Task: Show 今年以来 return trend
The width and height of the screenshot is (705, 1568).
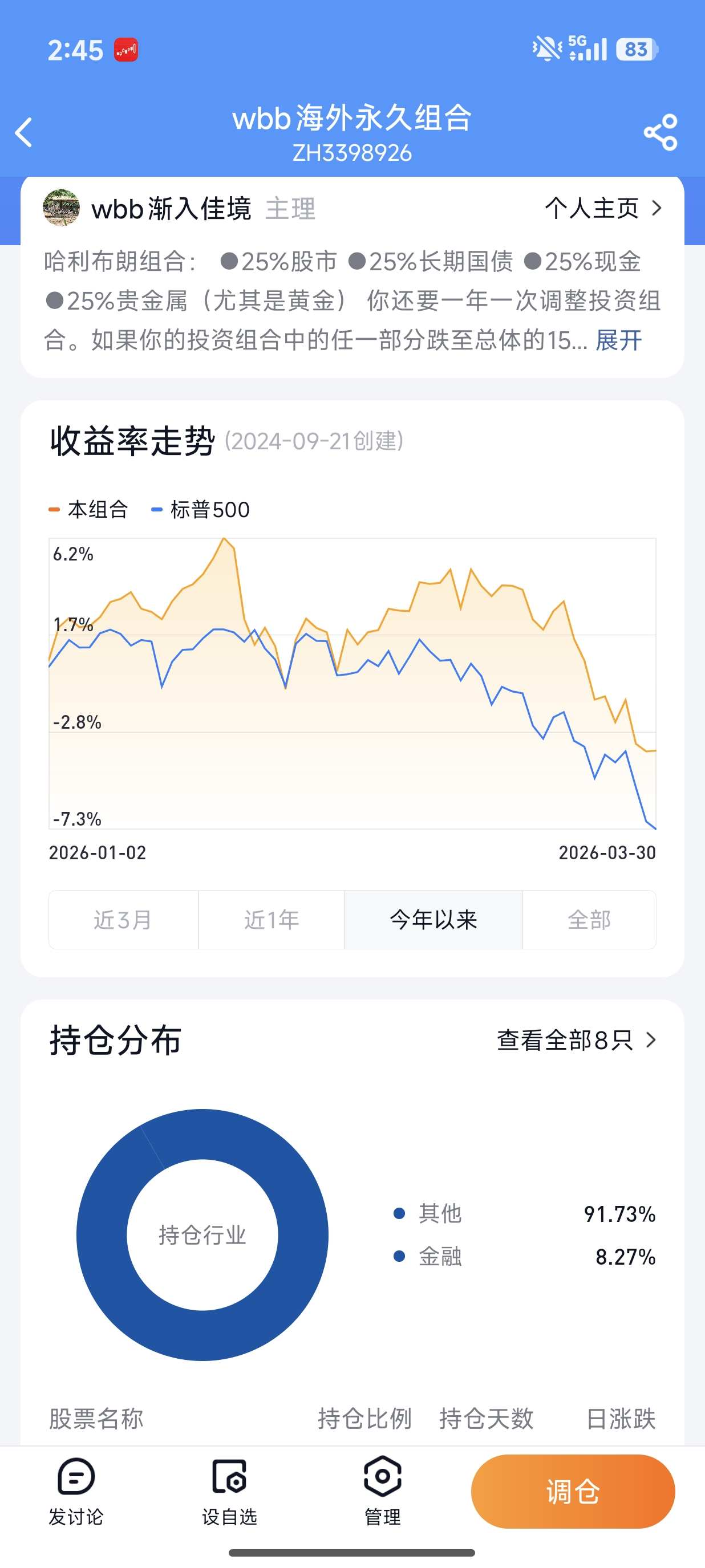Action: coord(433,919)
